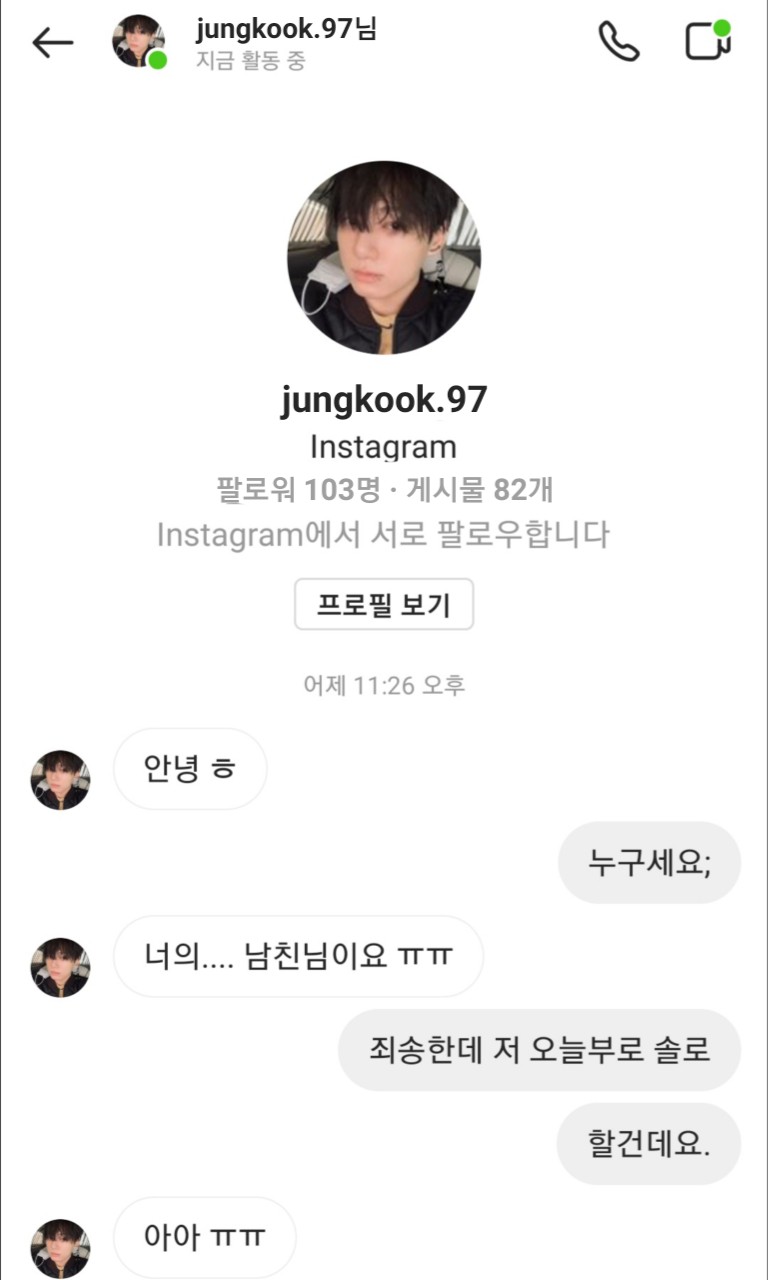Start a video call with jungkook.97
This screenshot has width=768, height=1280.
click(x=708, y=42)
